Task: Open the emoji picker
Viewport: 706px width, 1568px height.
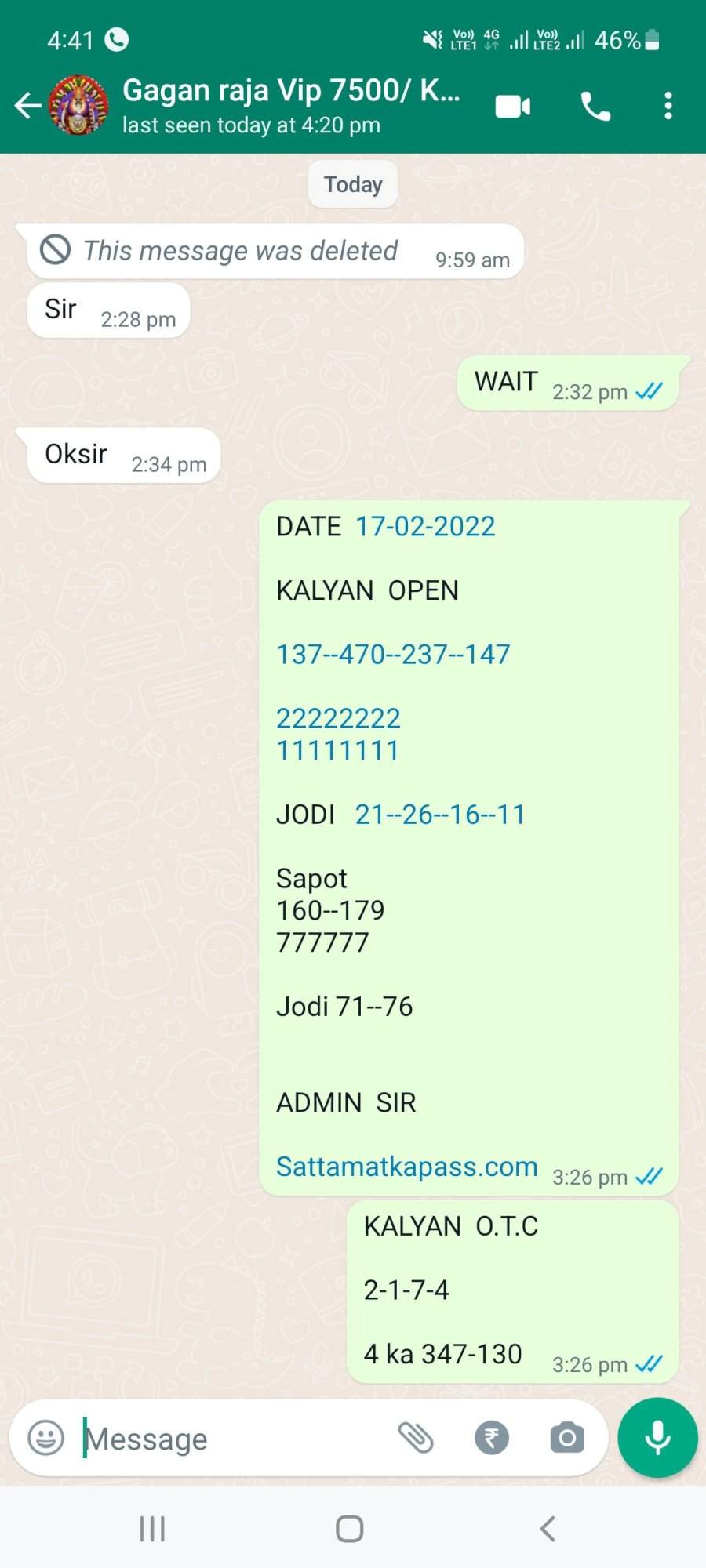Action: (x=45, y=1438)
